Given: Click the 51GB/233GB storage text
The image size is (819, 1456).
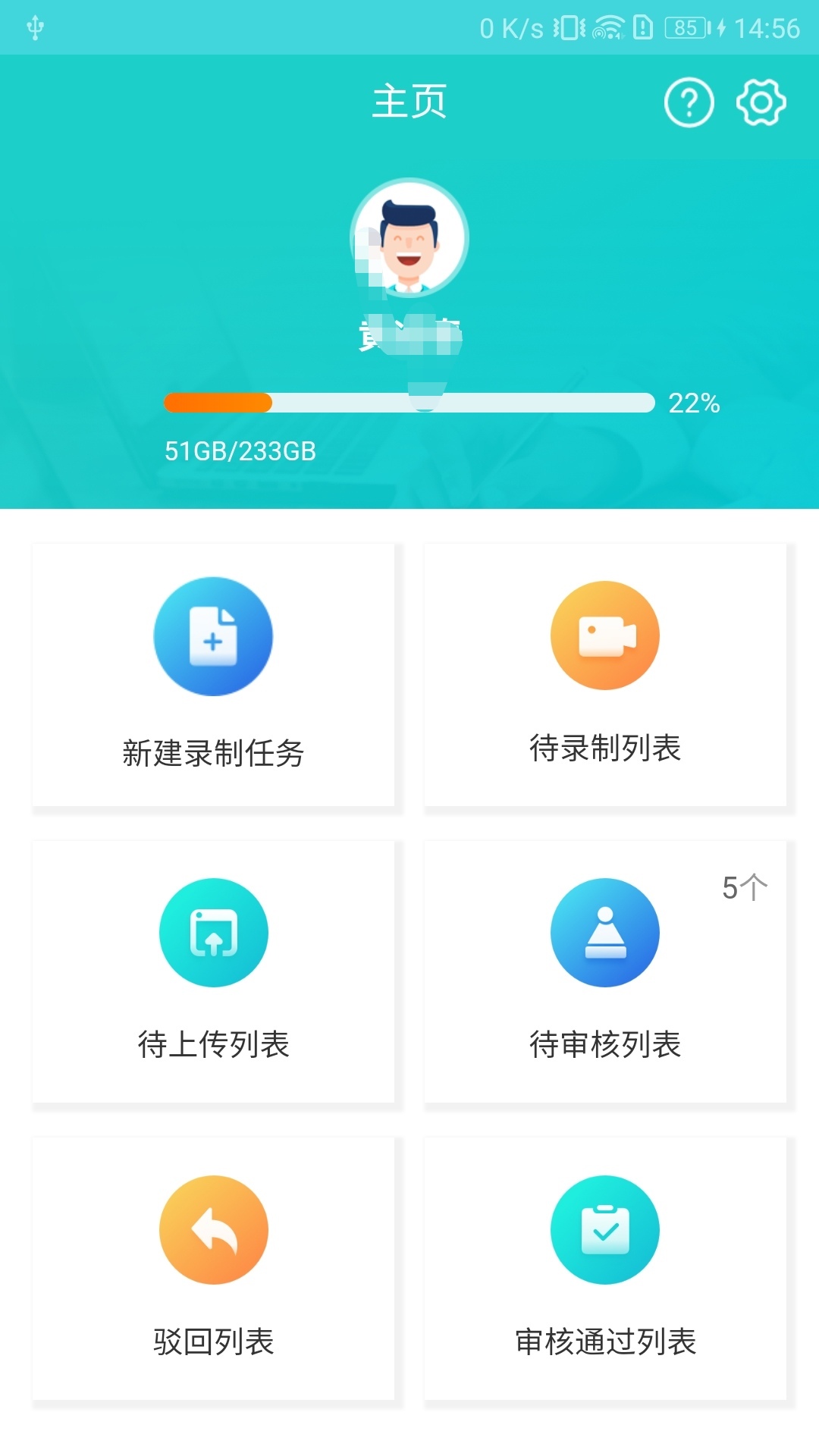Looking at the screenshot, I should pos(242,450).
